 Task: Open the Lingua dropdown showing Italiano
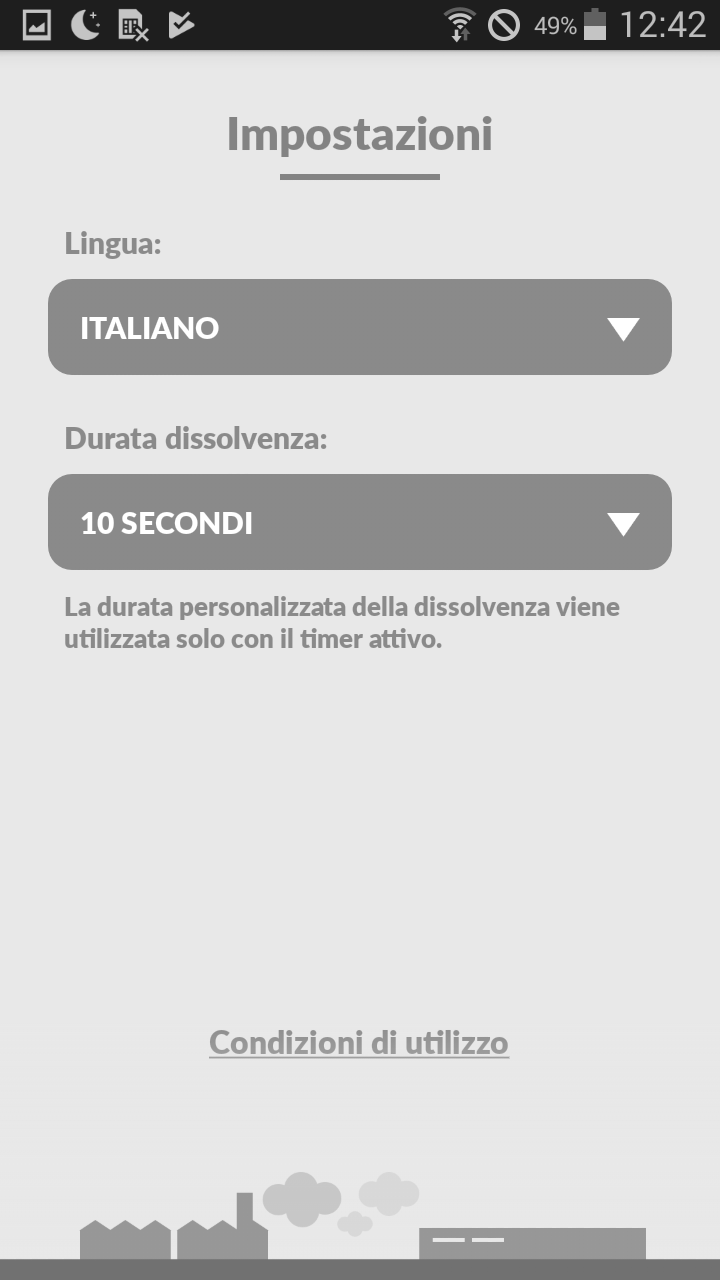click(360, 327)
